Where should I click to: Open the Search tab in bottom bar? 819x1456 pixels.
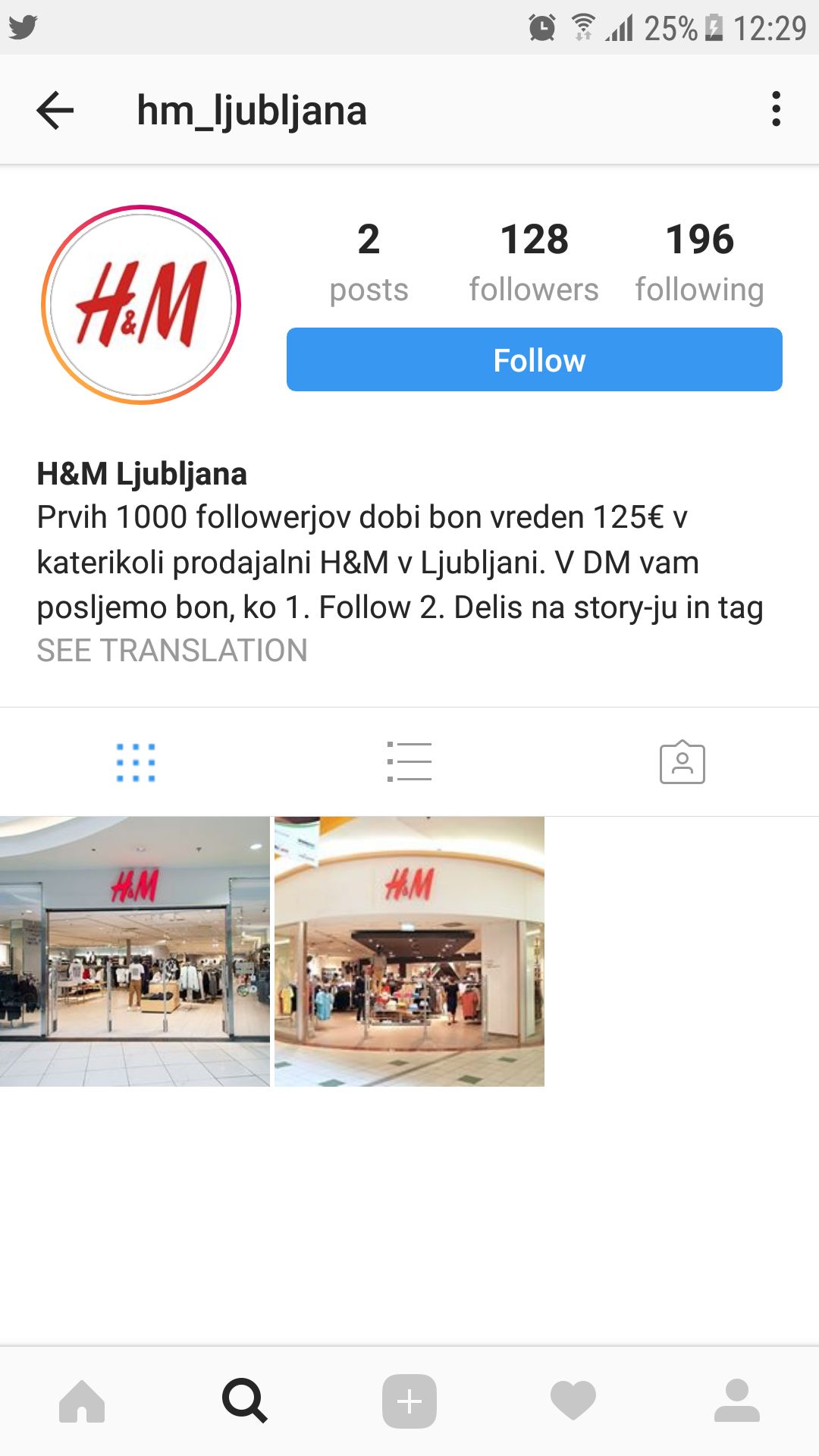click(x=245, y=1401)
